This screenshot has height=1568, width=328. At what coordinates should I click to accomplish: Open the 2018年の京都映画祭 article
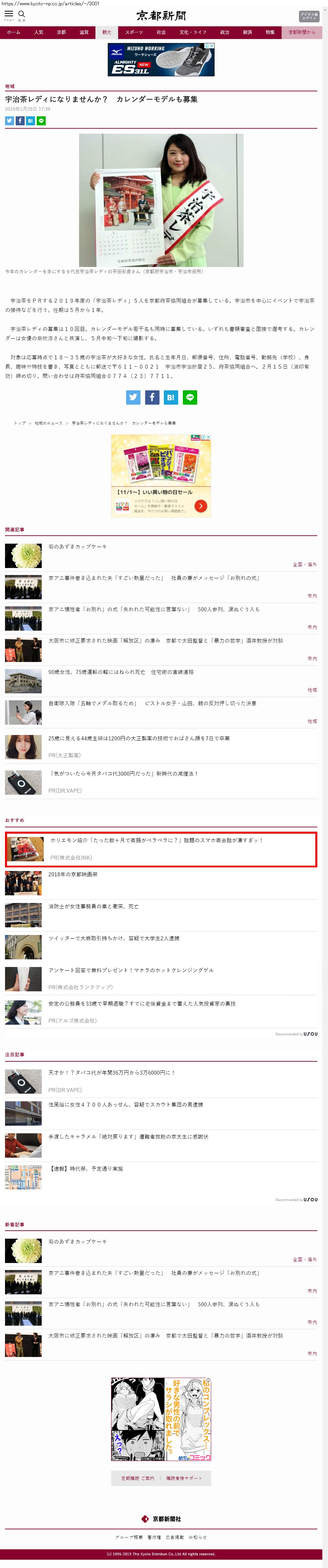pos(72,874)
